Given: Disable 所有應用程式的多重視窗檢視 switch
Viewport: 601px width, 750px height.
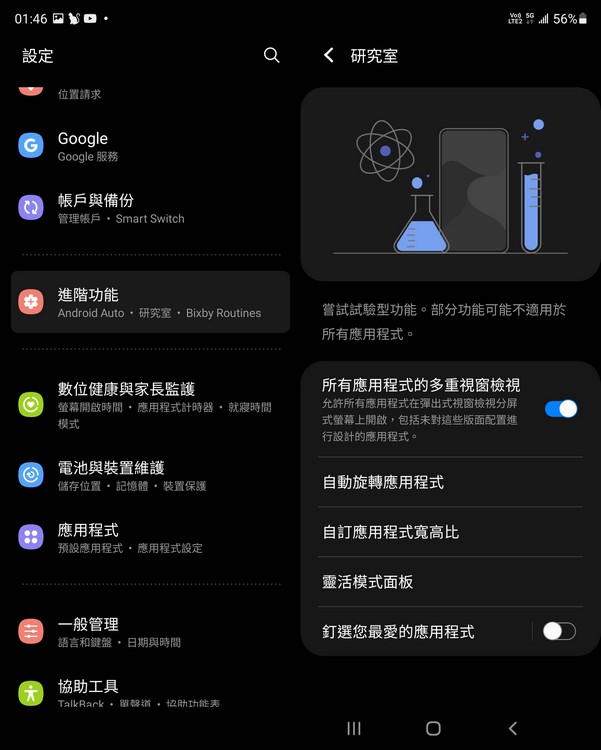Looking at the screenshot, I should [560, 408].
